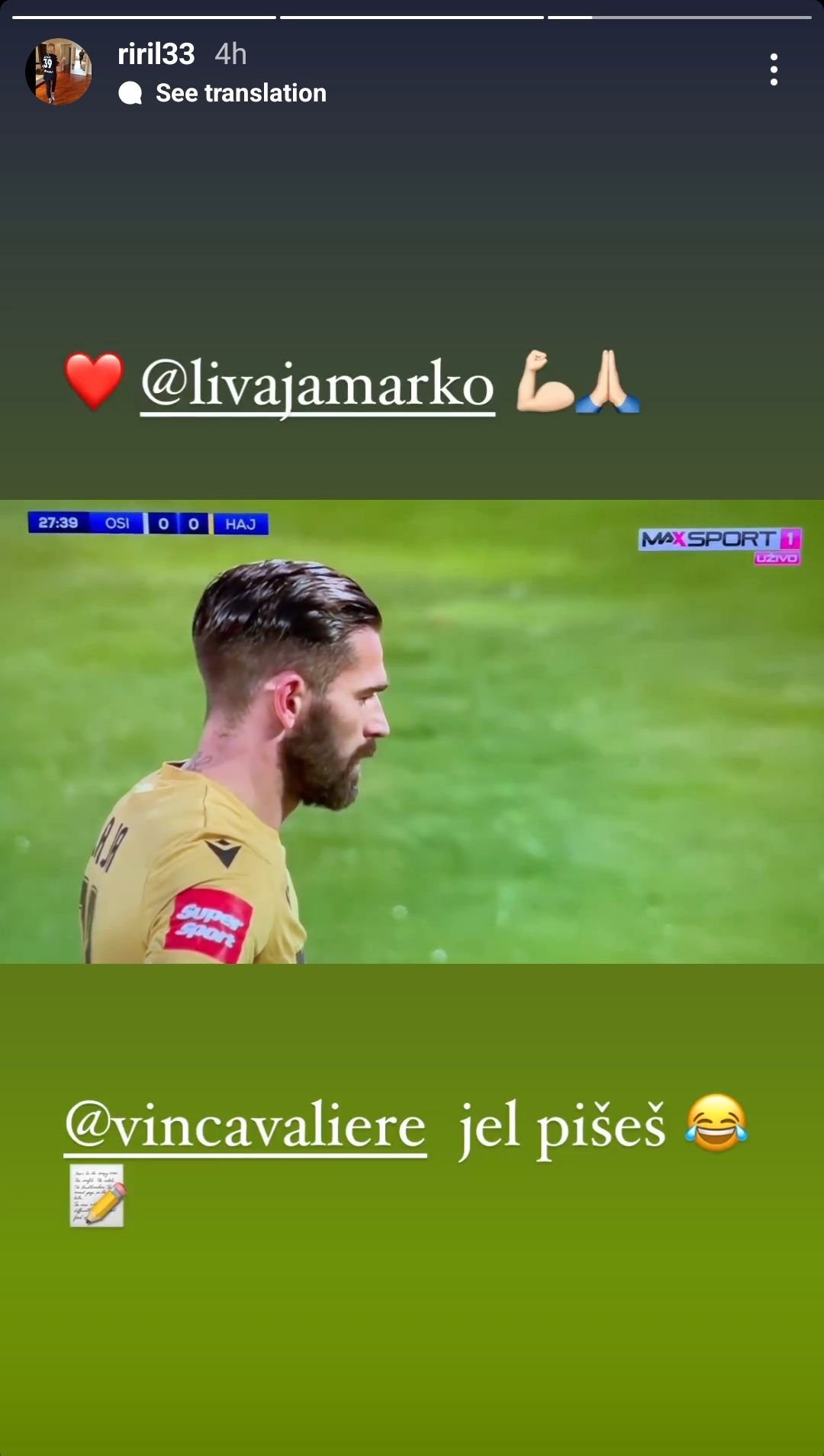824x1456 pixels.
Task: Open riril33's profile picture
Action: [x=59, y=72]
